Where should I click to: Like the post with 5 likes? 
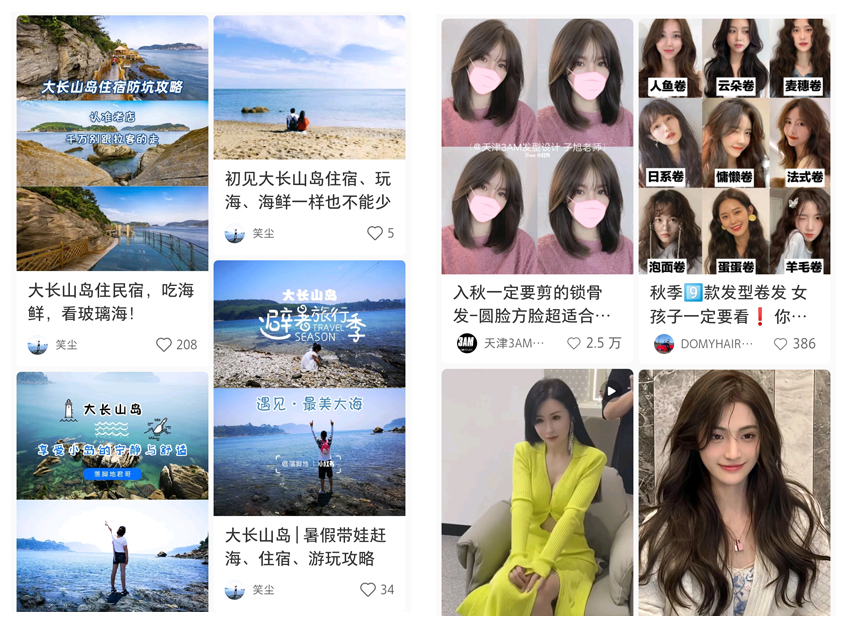(375, 233)
